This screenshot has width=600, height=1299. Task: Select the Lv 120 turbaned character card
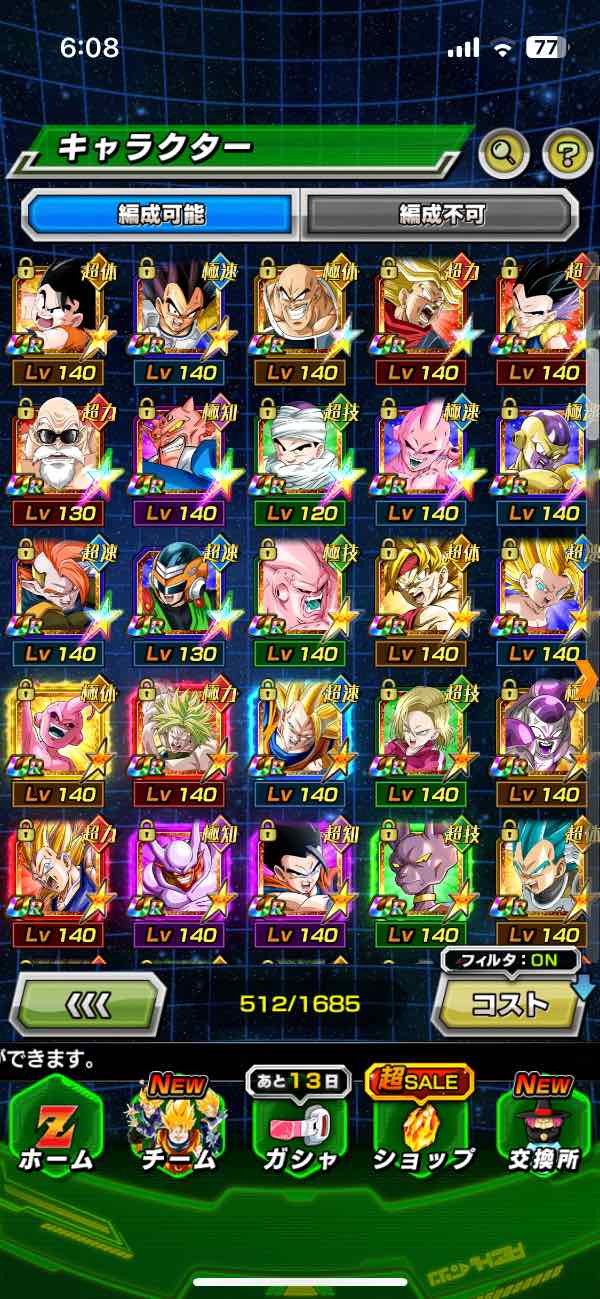(x=300, y=457)
